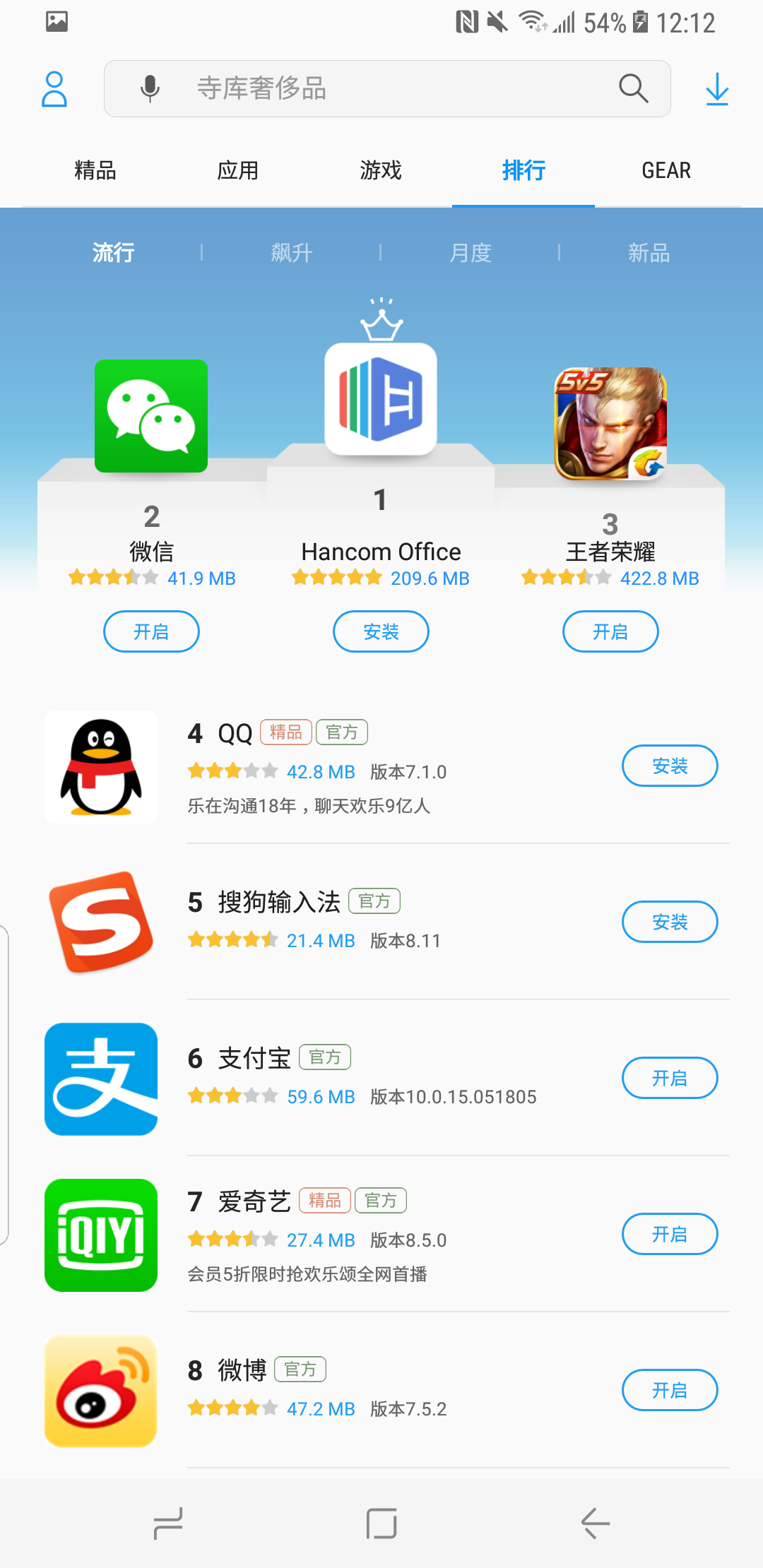Image resolution: width=763 pixels, height=1568 pixels.
Task: Install Hancom Office
Action: (x=381, y=631)
